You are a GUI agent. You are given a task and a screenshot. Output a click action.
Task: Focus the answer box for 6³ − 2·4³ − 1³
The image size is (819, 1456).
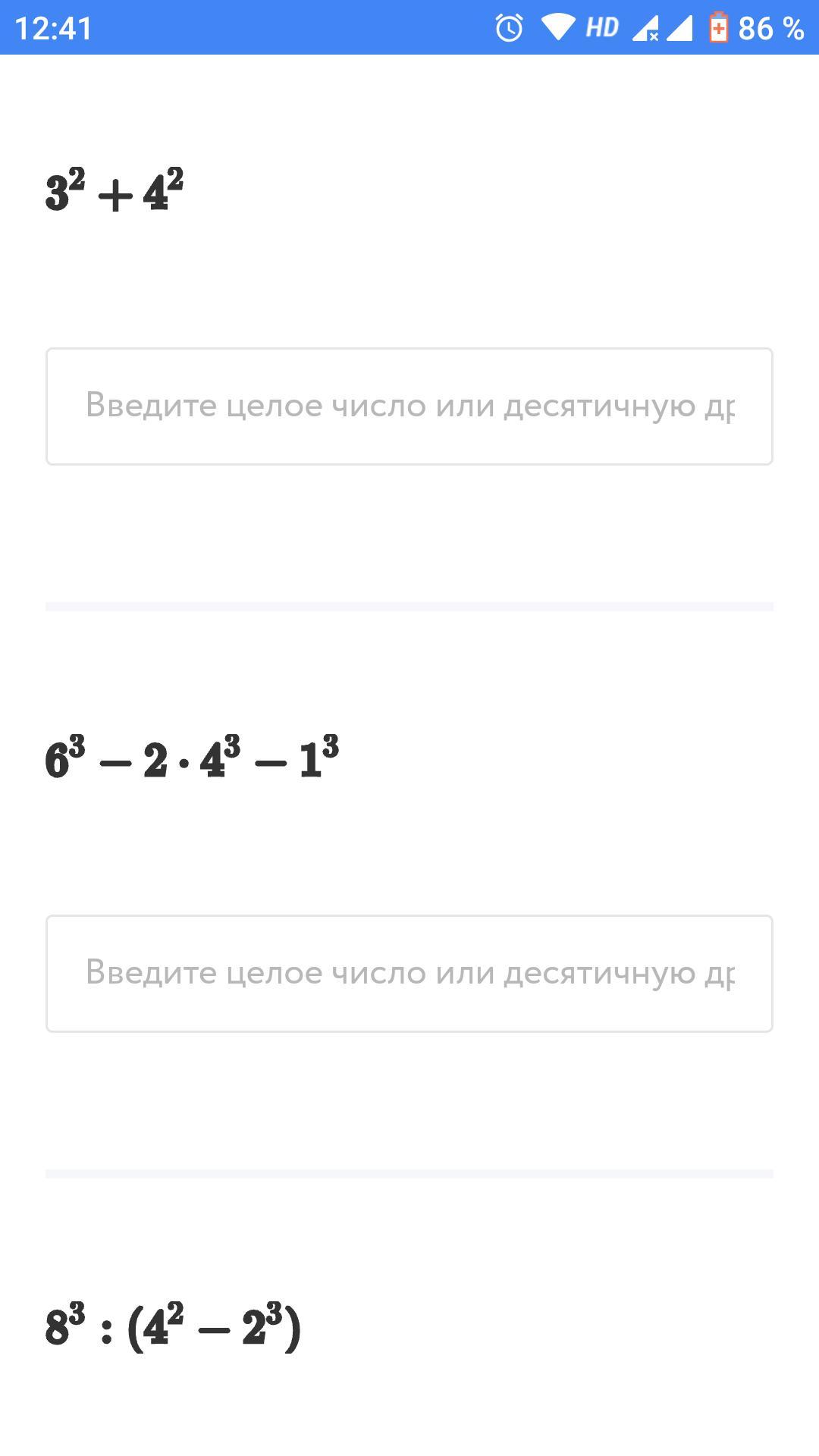coord(409,974)
